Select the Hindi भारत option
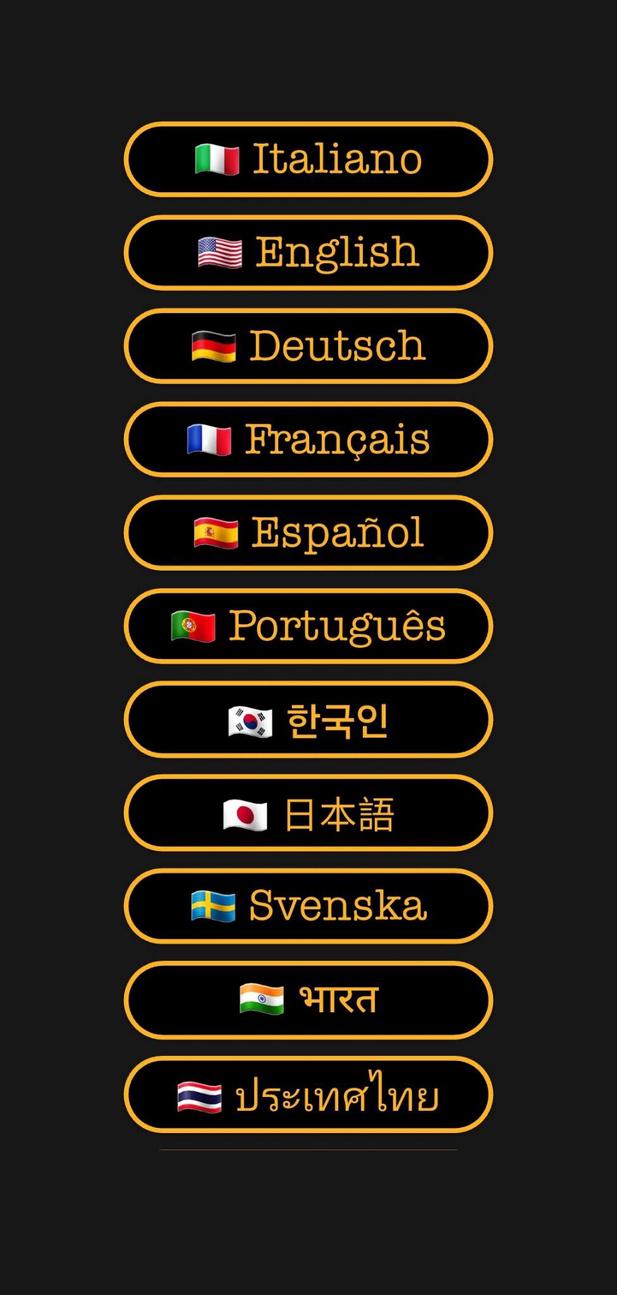The image size is (617, 1295). tap(308, 1000)
